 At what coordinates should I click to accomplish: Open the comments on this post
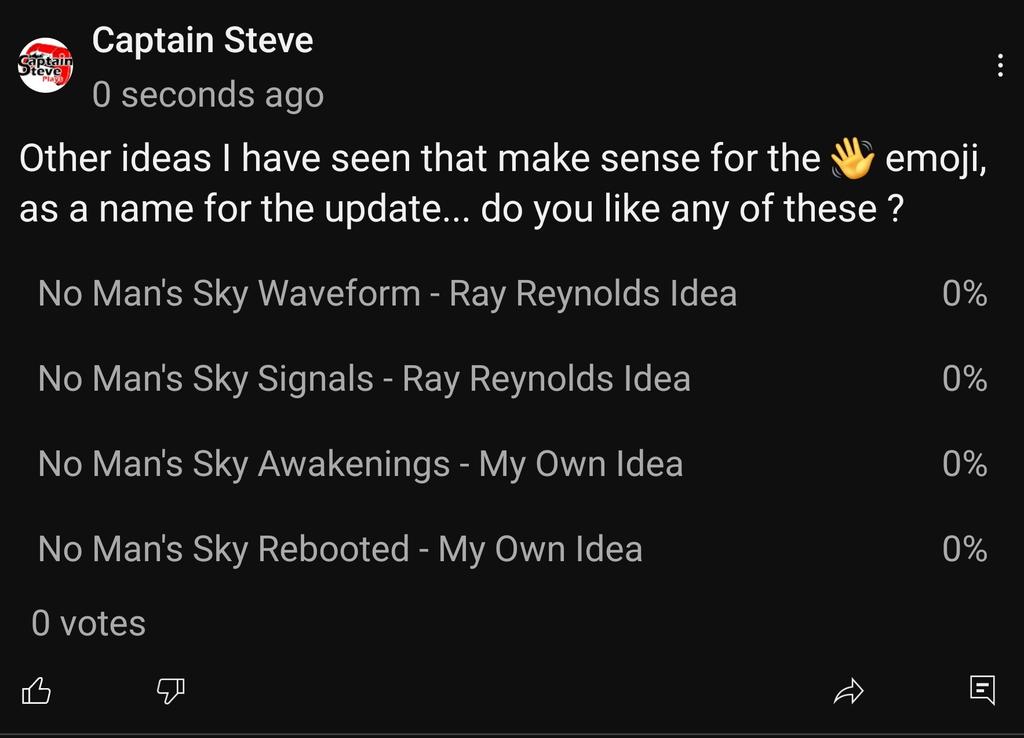click(982, 689)
